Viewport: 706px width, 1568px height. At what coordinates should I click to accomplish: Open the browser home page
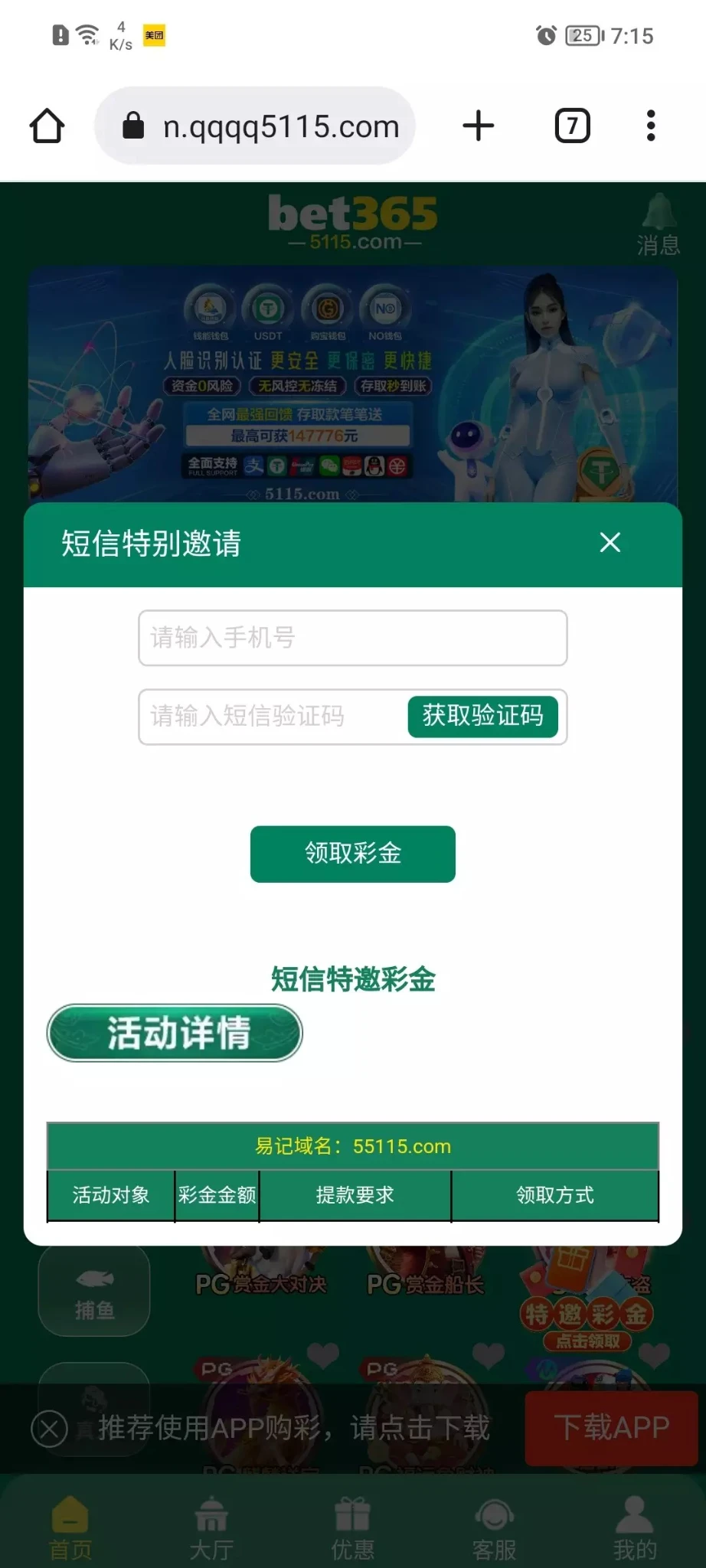pyautogui.click(x=47, y=126)
